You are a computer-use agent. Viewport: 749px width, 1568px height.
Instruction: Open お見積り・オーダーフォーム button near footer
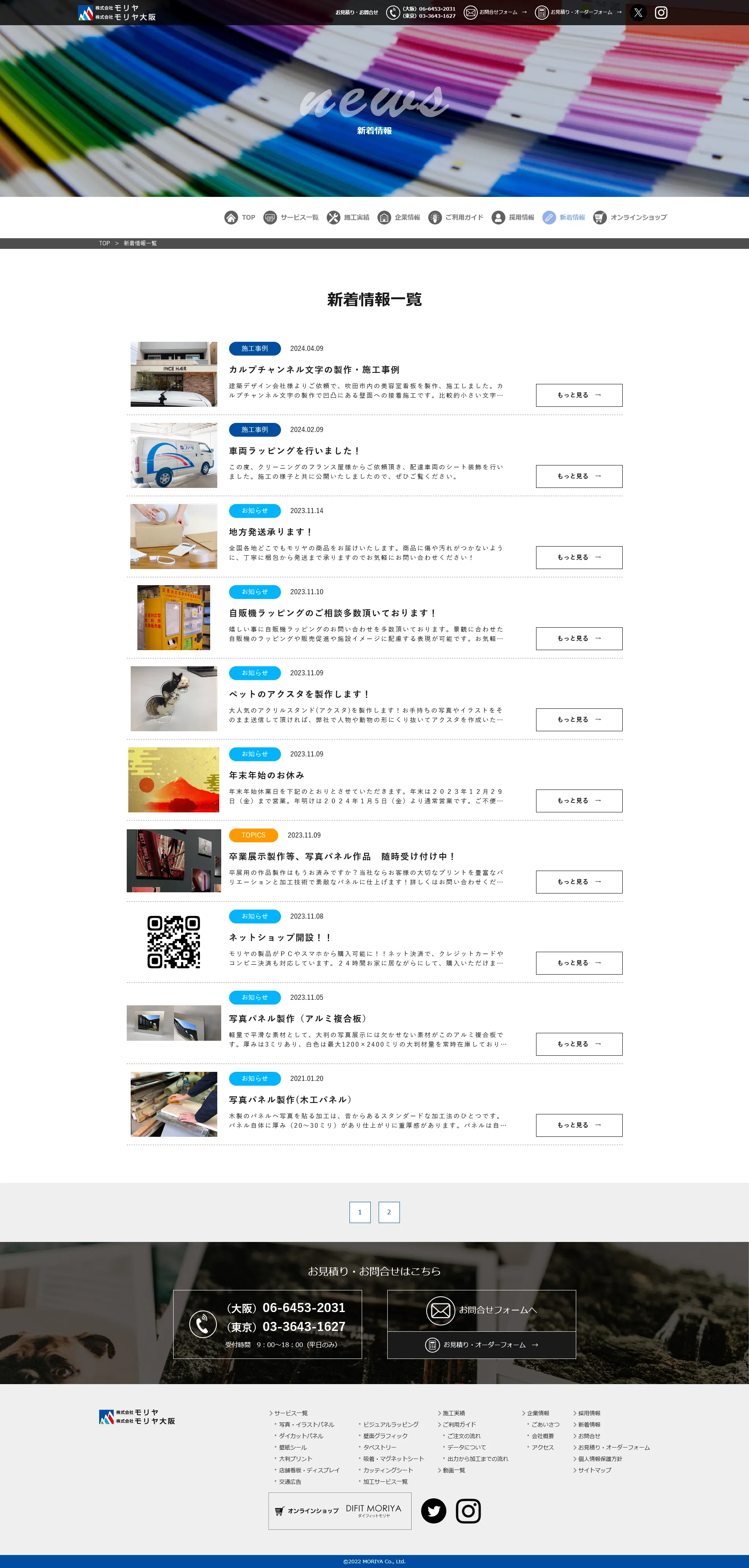point(481,1345)
